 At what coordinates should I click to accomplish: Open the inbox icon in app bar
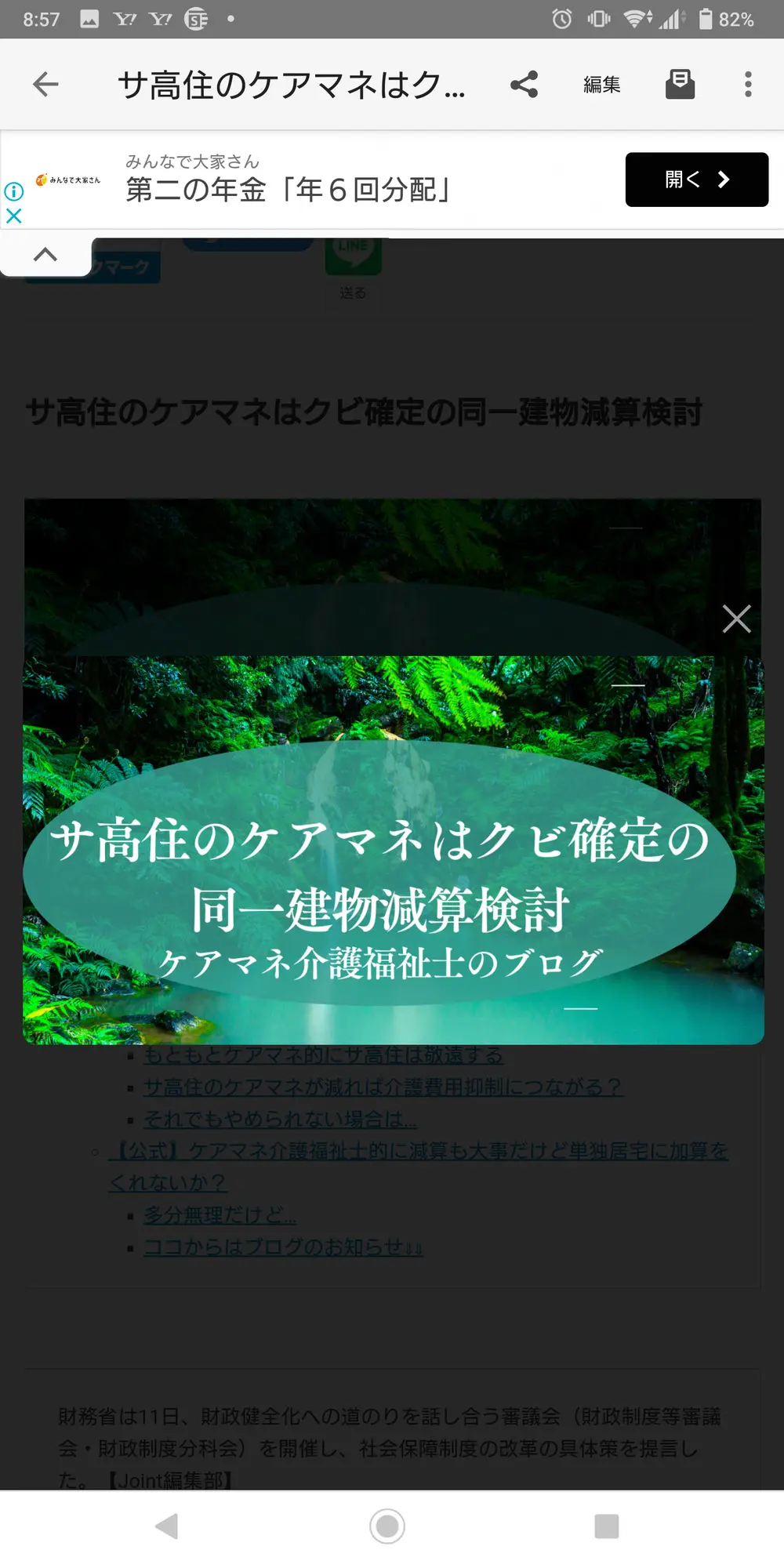pyautogui.click(x=680, y=84)
